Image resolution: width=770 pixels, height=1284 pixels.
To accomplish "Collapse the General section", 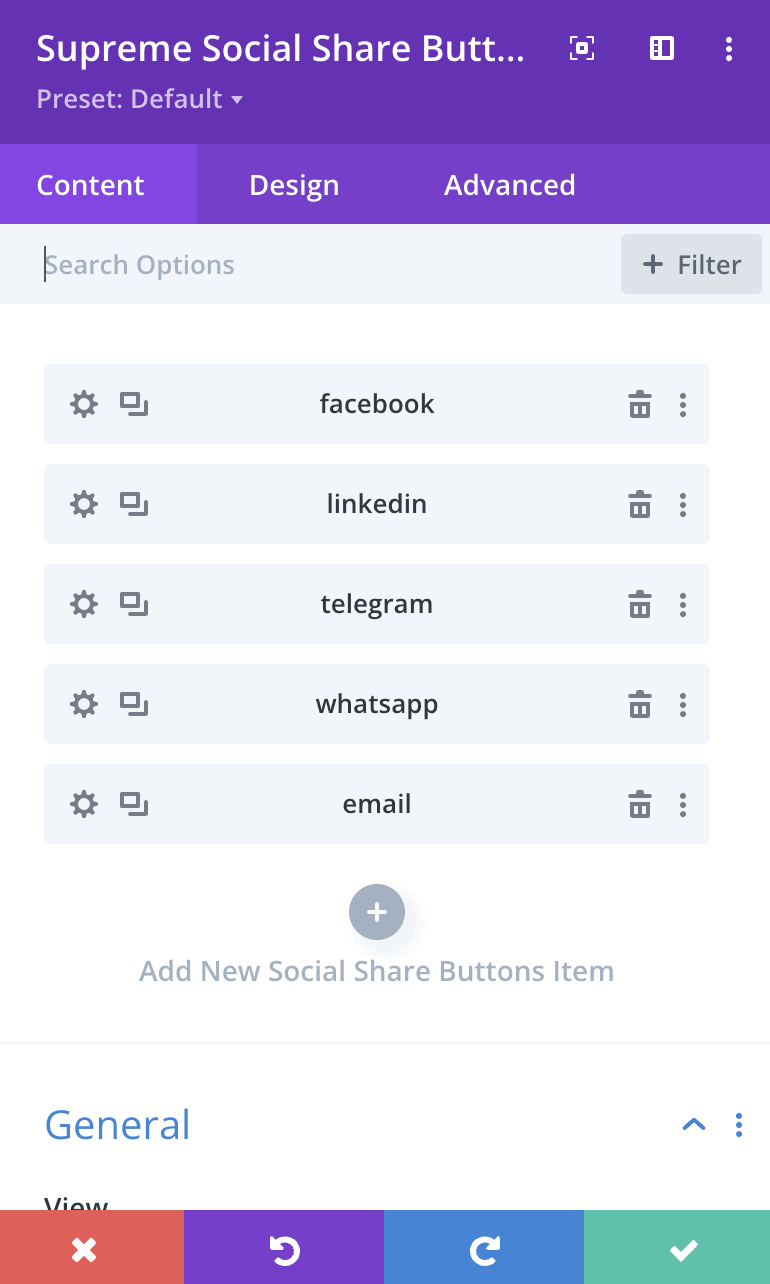I will [693, 1125].
